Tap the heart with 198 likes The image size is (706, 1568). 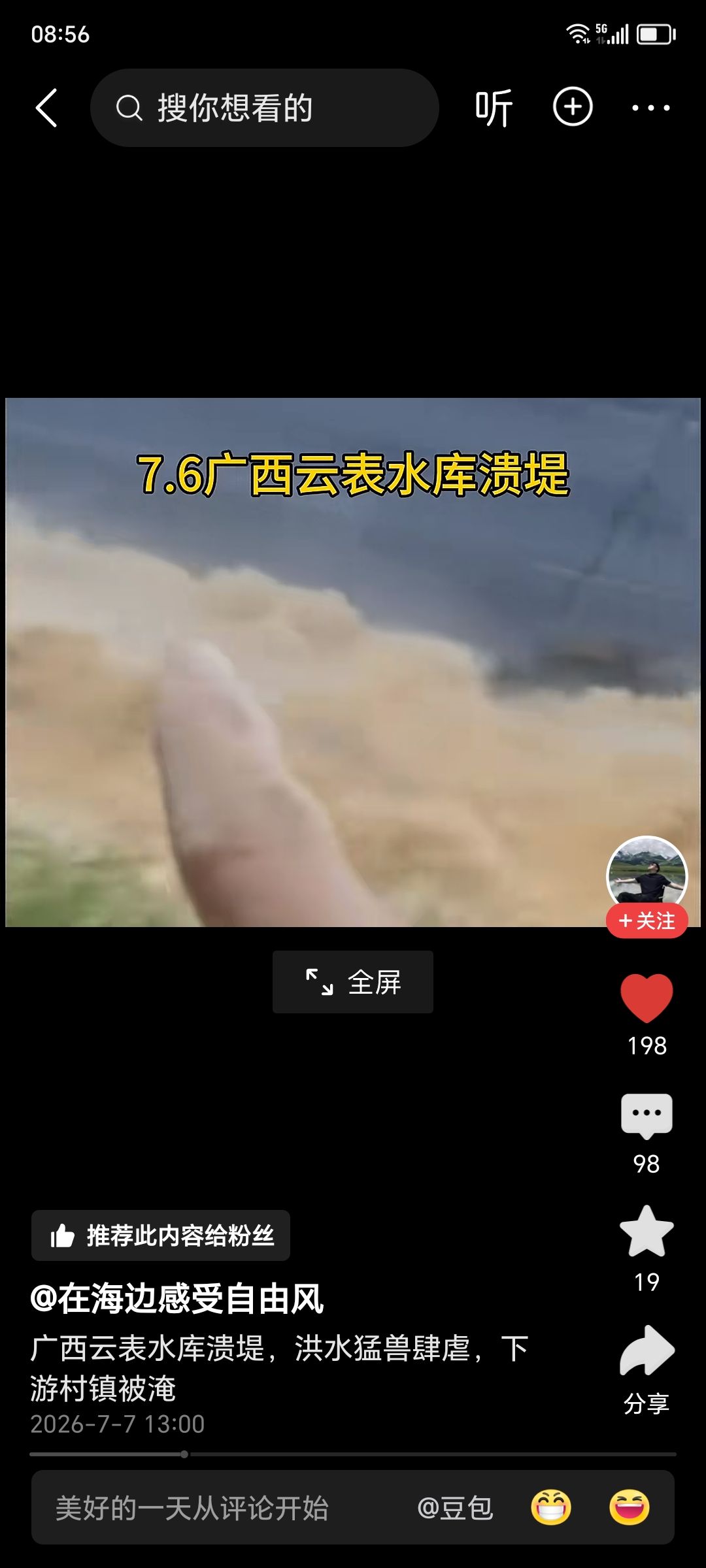tap(647, 998)
